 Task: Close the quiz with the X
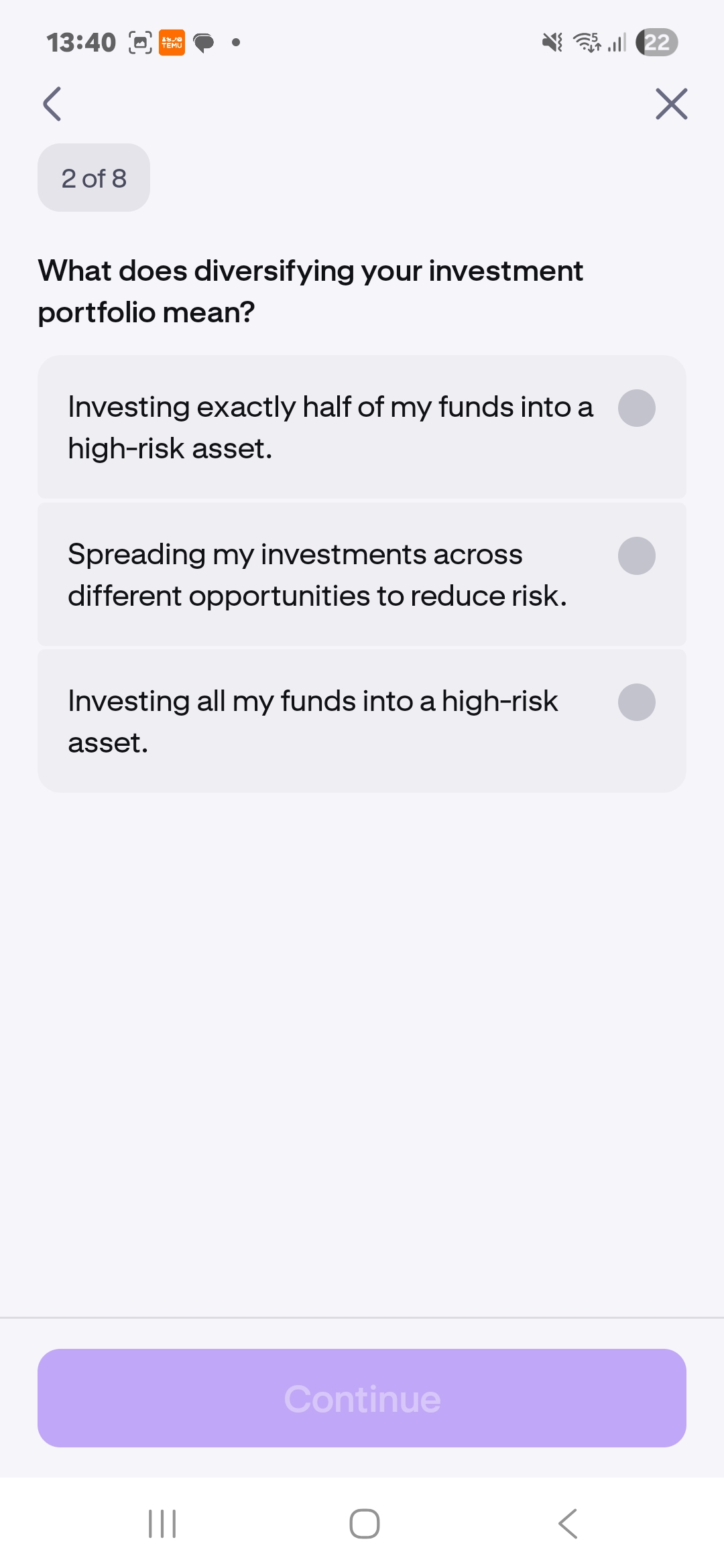[670, 104]
